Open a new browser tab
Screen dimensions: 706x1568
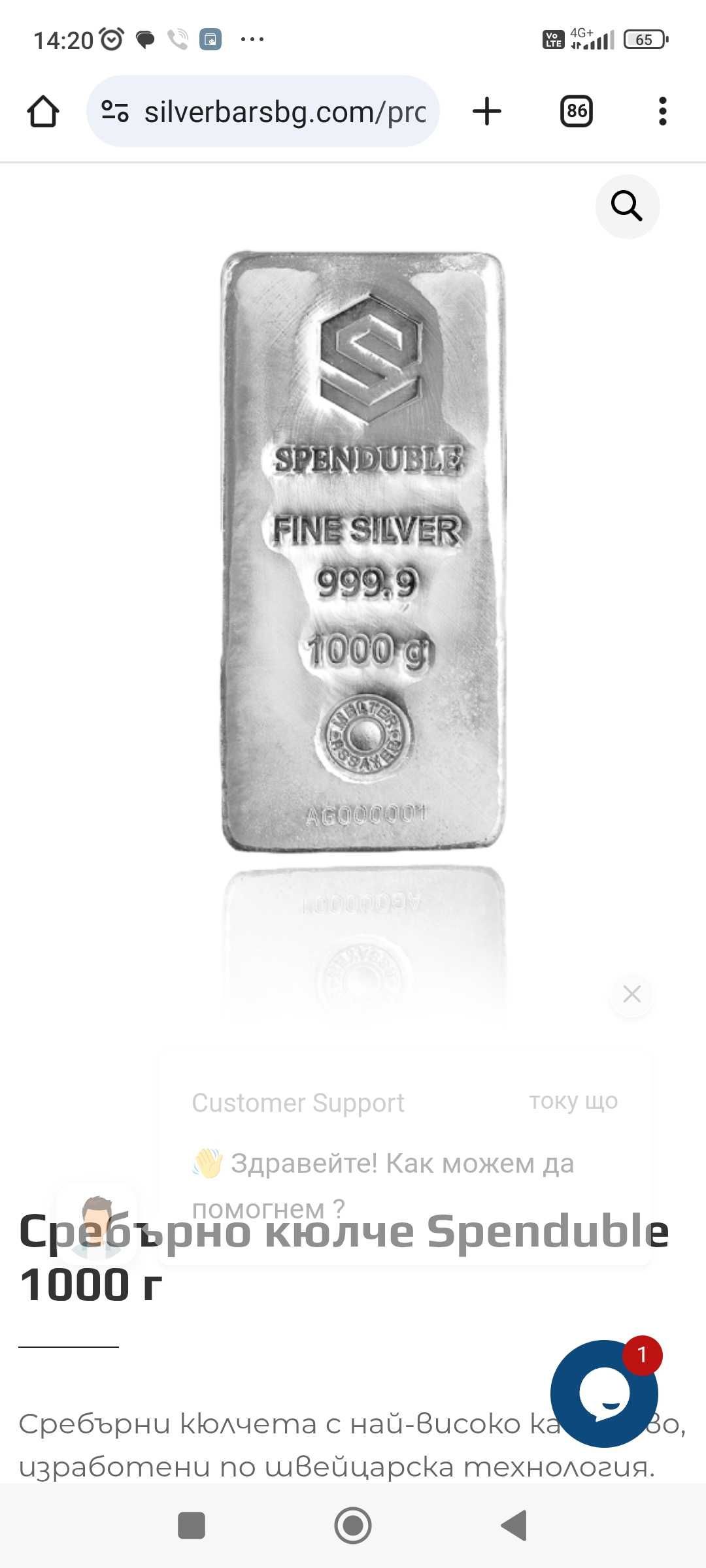tap(487, 112)
